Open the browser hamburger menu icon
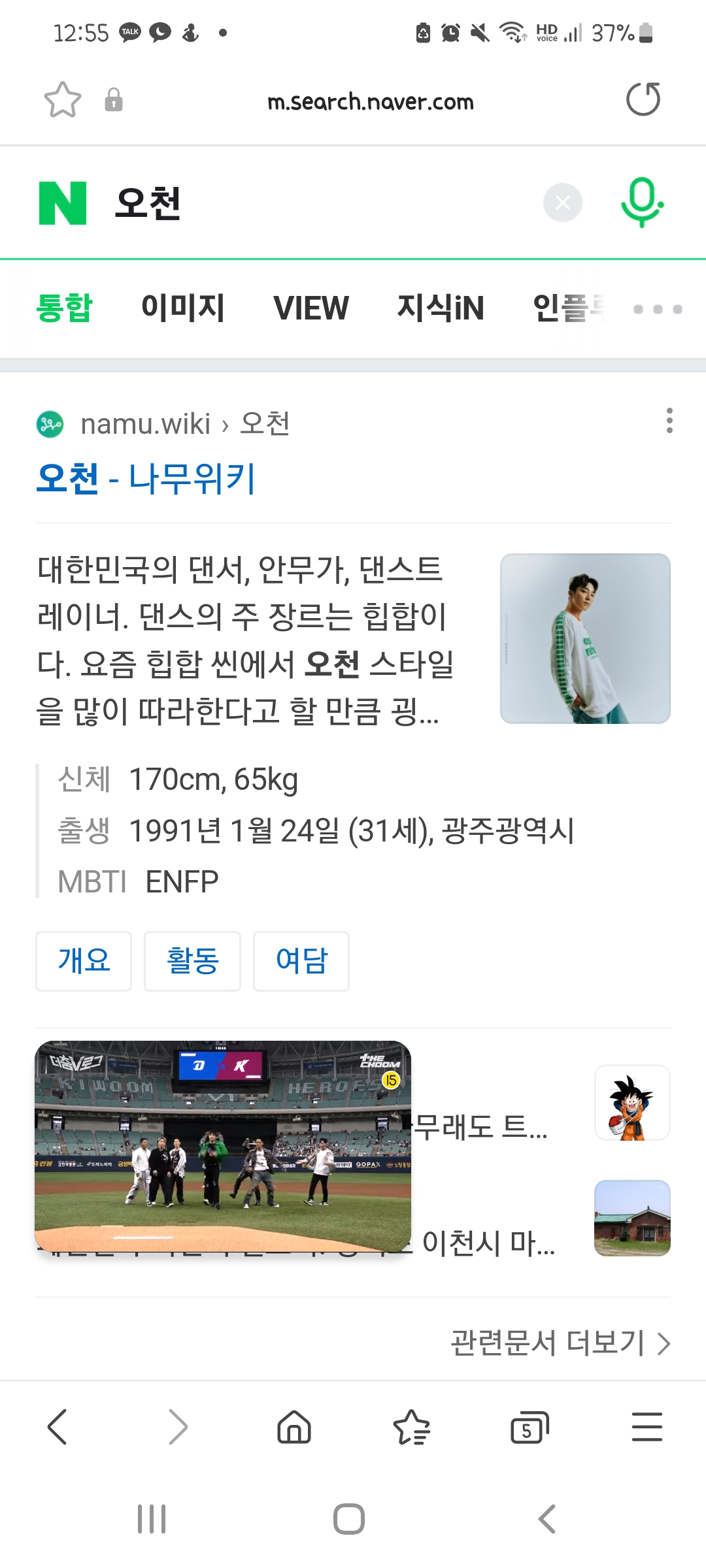 point(647,1426)
